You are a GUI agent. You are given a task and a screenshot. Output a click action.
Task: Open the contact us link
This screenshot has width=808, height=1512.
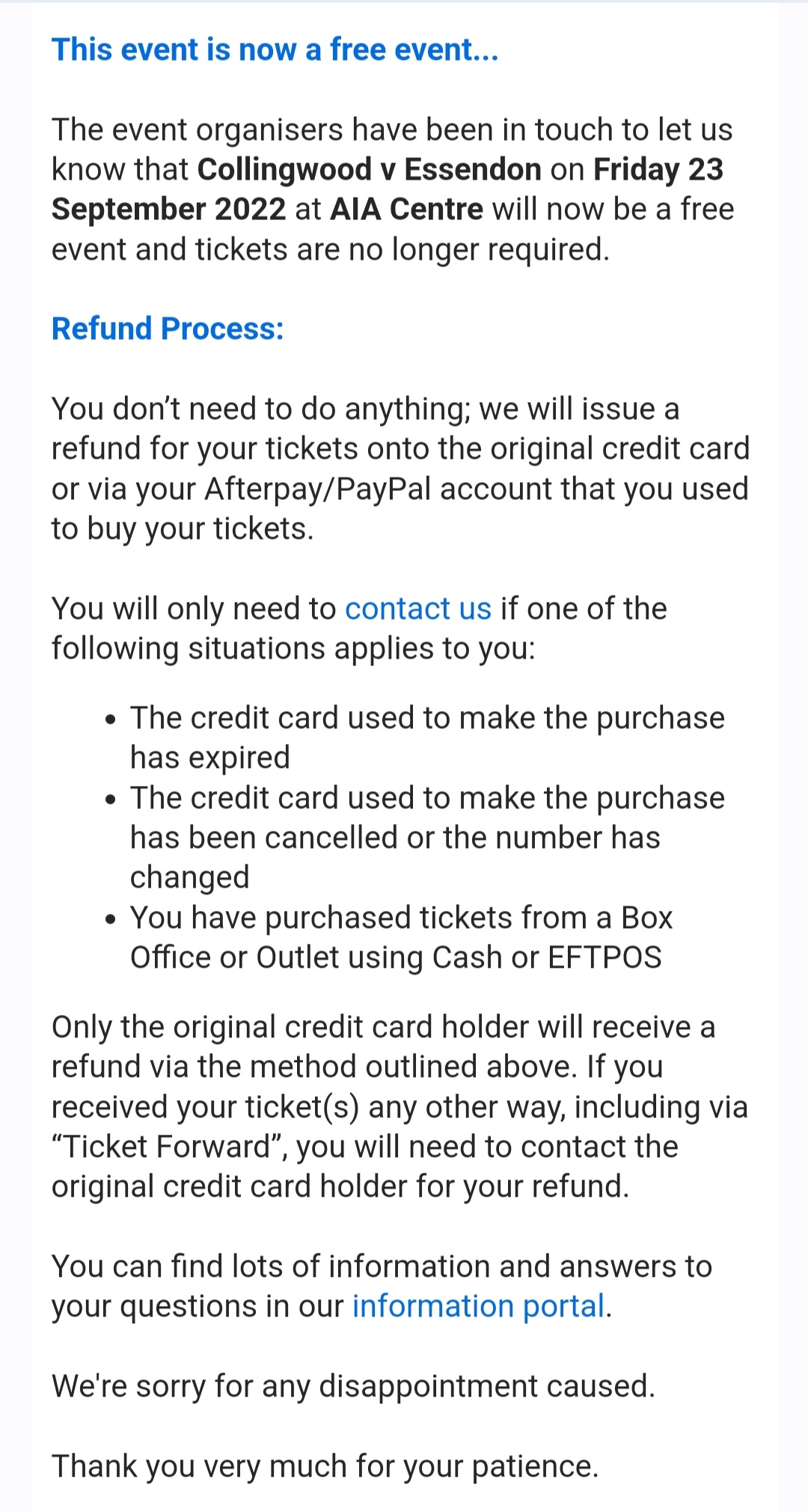(x=417, y=609)
